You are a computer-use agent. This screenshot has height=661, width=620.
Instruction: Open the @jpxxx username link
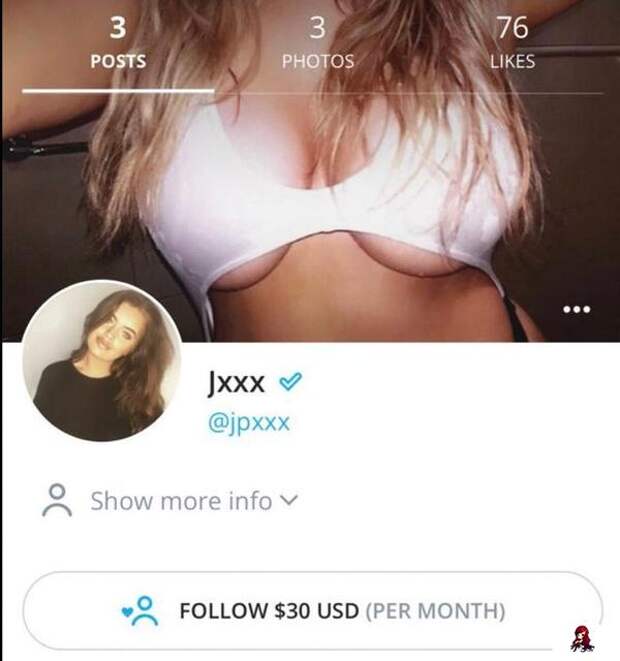[x=248, y=422]
